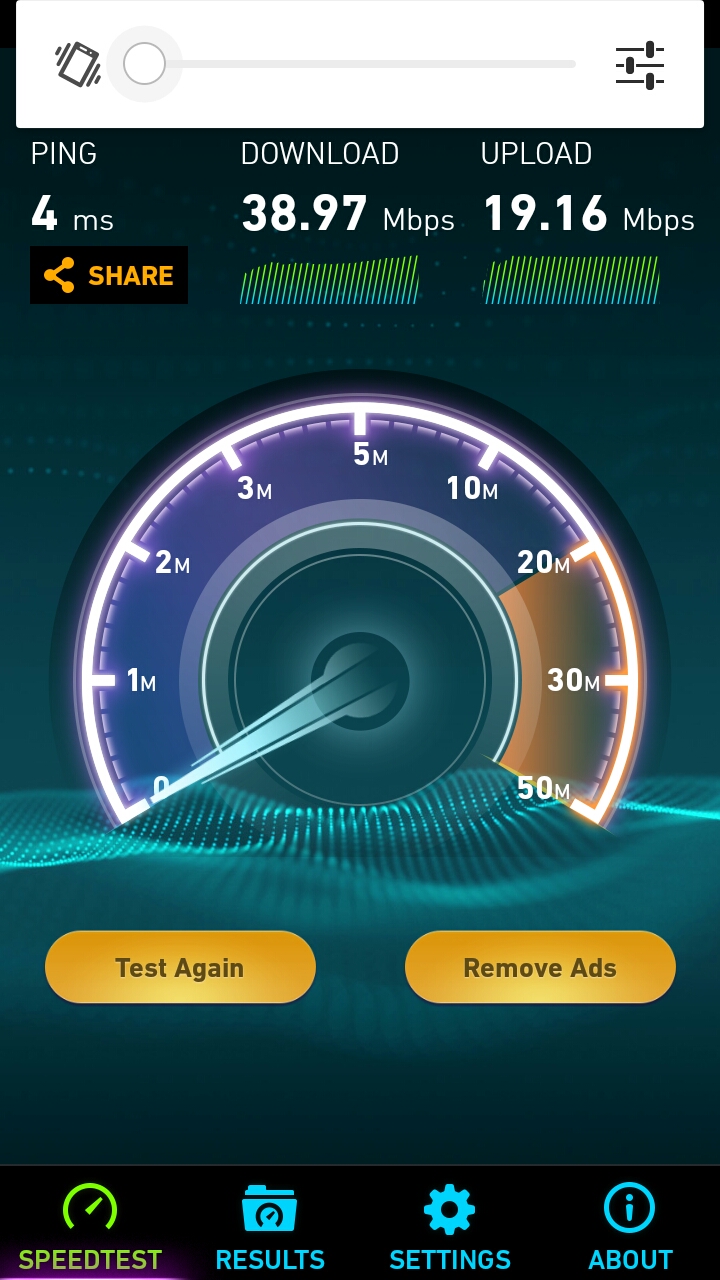Screen dimensions: 720x1280
Task: Switch to the Settings tab
Action: (x=450, y=1226)
